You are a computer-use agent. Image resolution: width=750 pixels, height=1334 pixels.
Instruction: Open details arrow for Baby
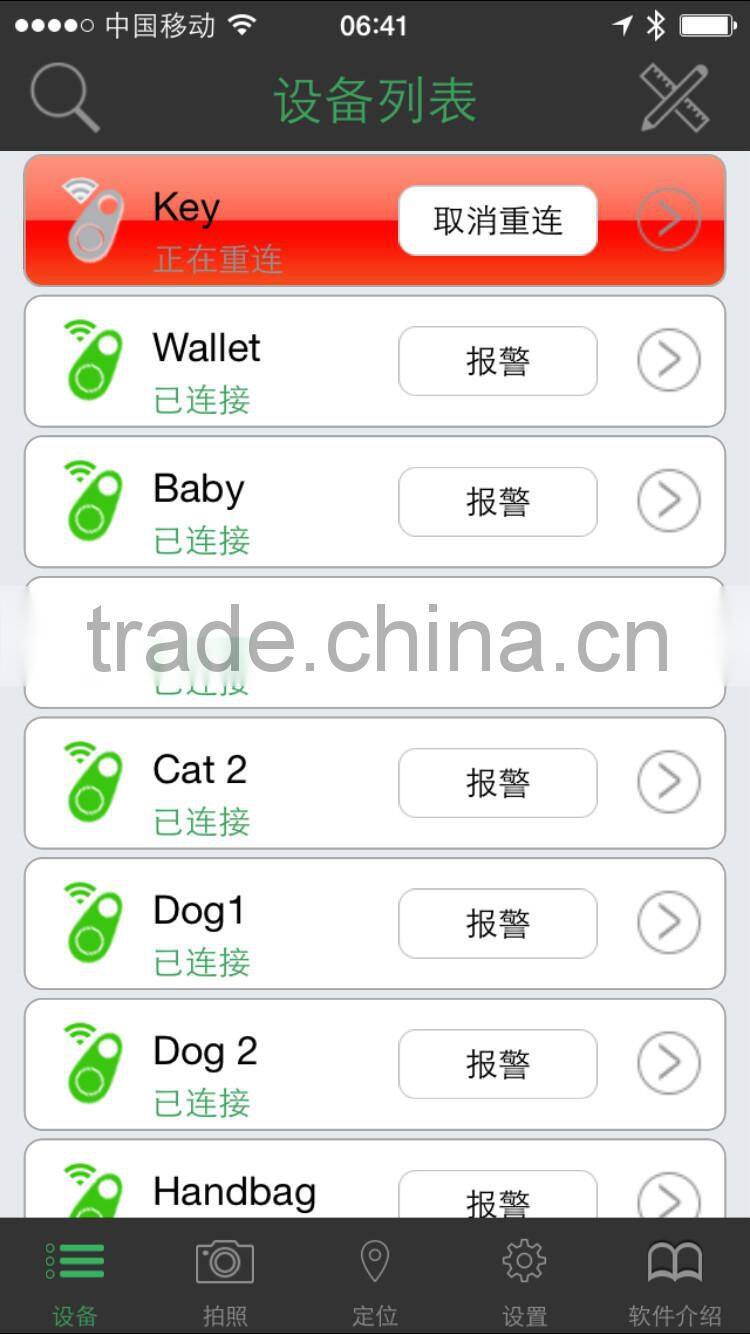point(668,500)
